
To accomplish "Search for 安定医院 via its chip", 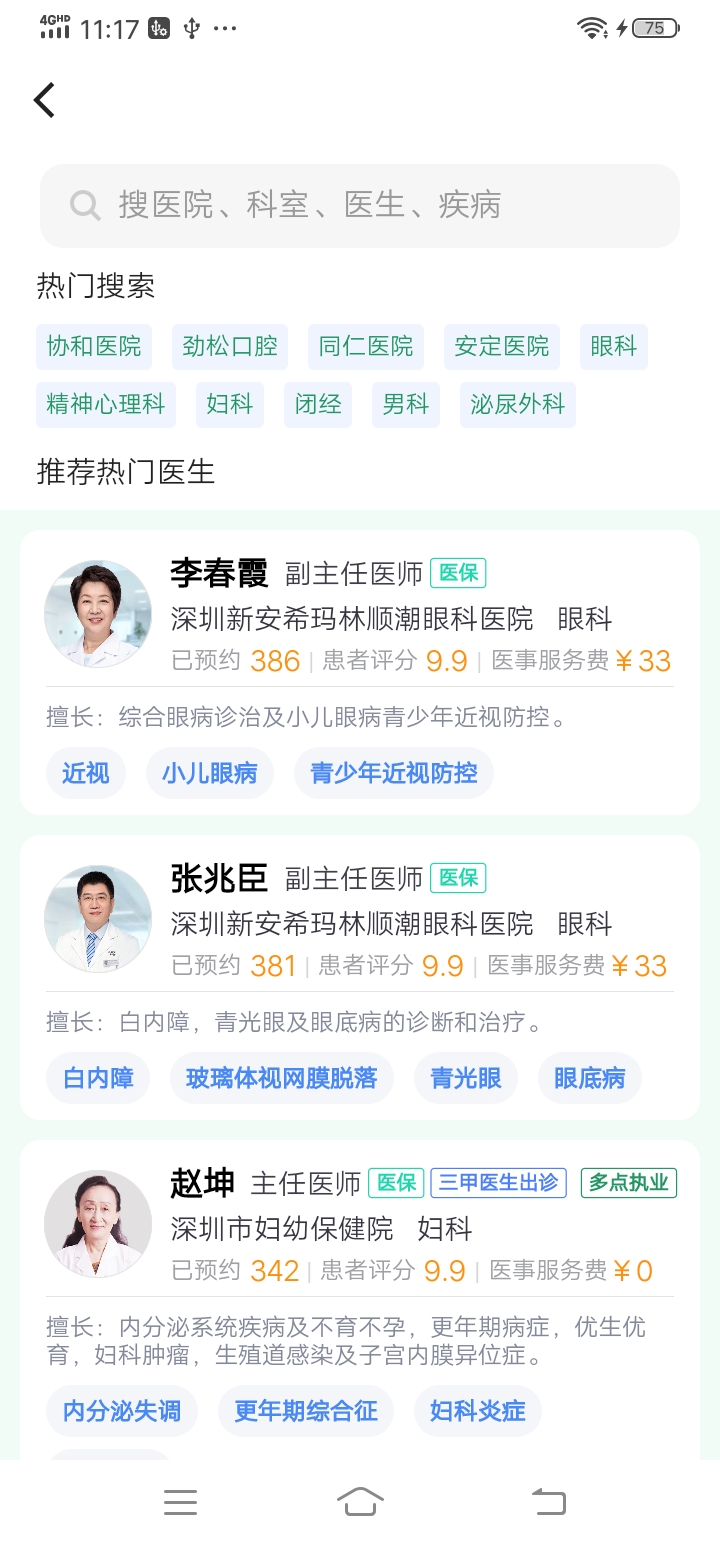I will [x=502, y=346].
